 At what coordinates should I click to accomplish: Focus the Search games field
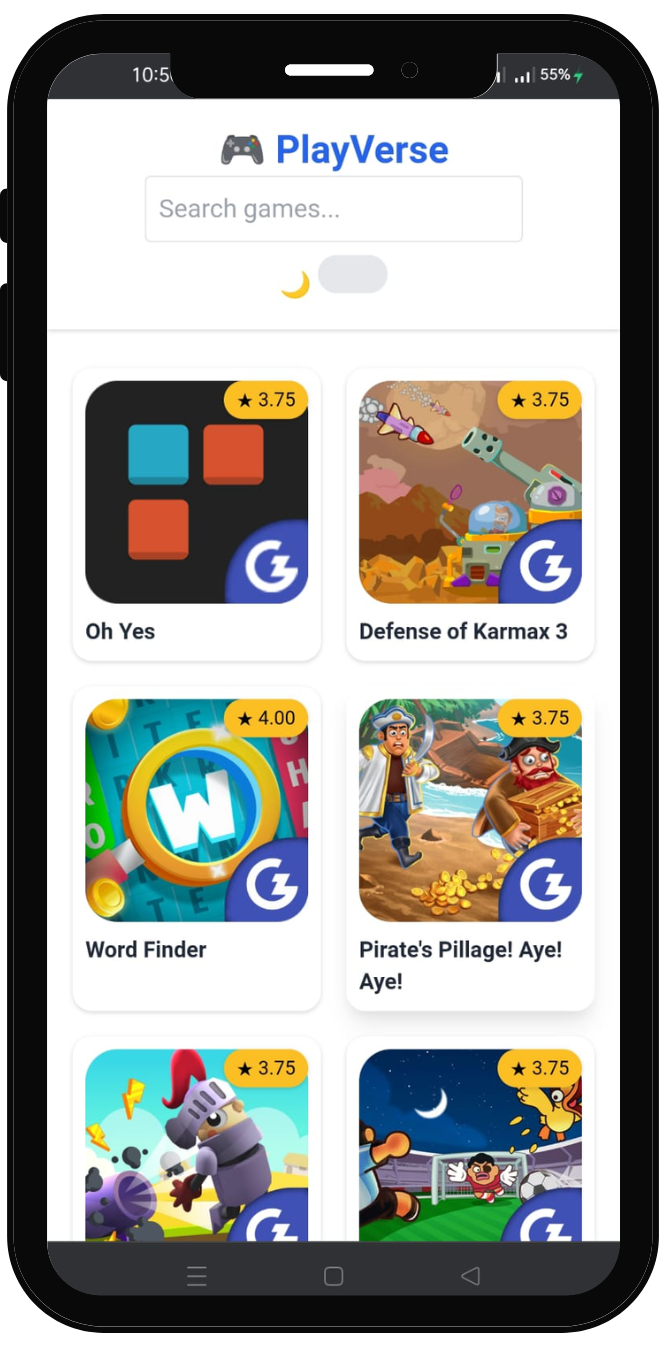(333, 209)
